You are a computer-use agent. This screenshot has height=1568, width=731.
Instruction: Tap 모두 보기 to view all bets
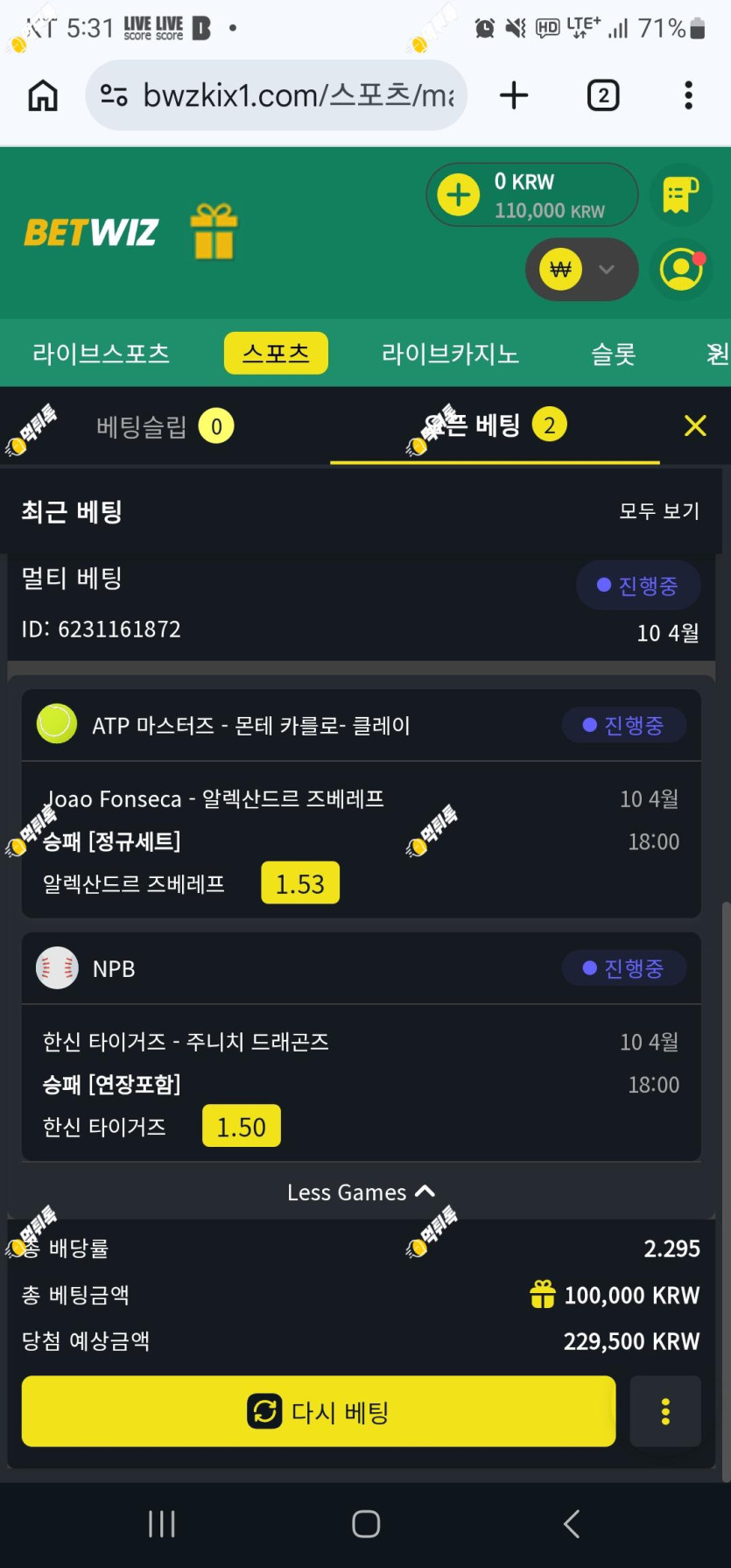click(659, 510)
